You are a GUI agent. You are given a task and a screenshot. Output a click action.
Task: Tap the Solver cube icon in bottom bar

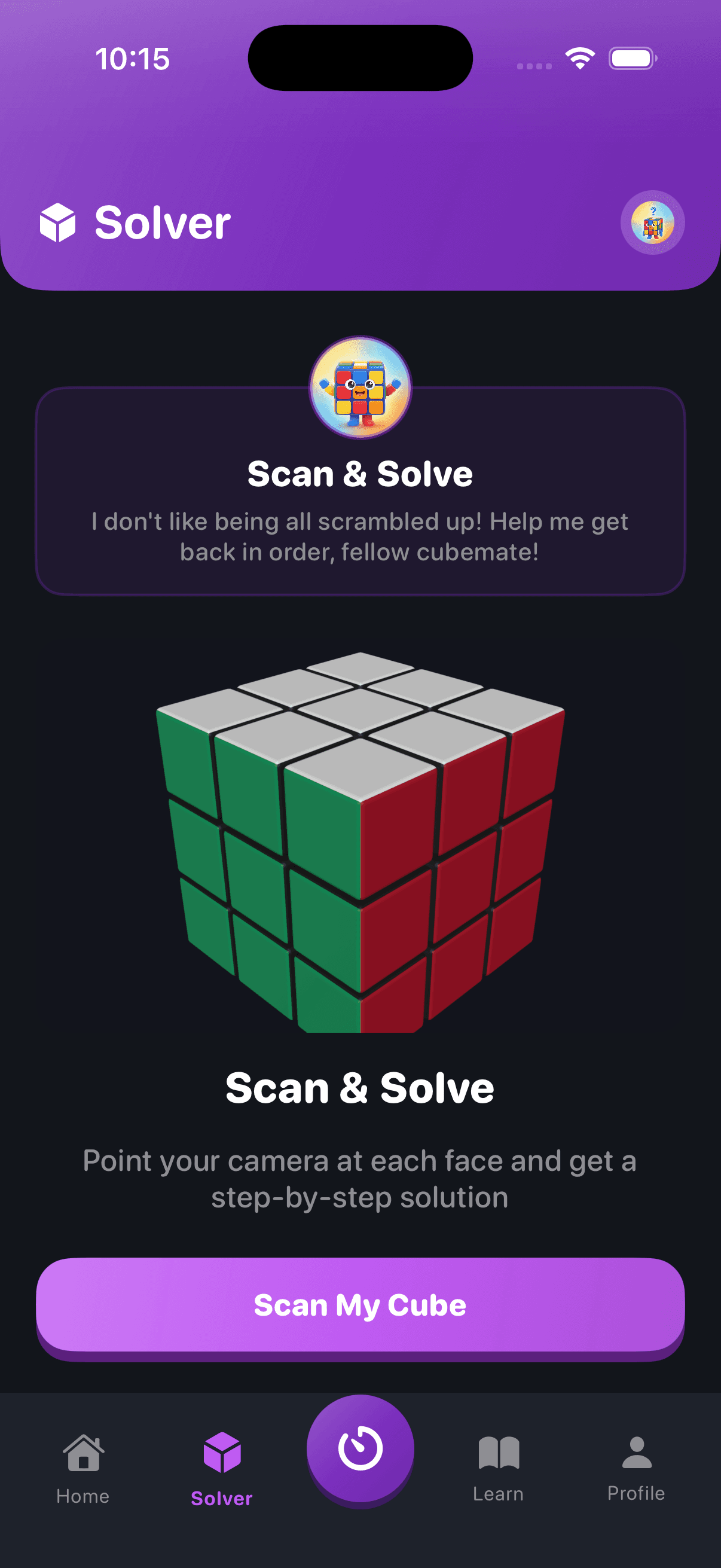pyautogui.click(x=221, y=1451)
